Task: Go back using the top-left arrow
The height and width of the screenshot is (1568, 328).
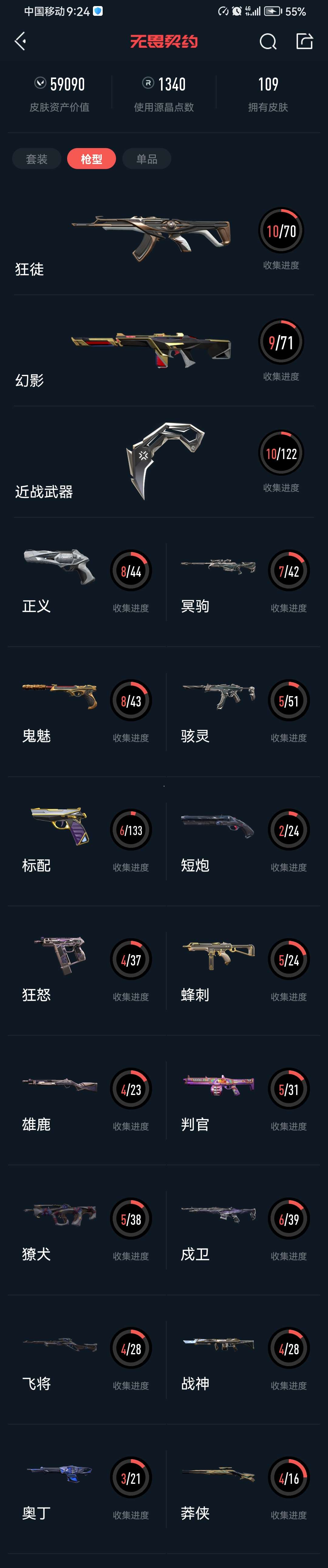Action: click(20, 41)
